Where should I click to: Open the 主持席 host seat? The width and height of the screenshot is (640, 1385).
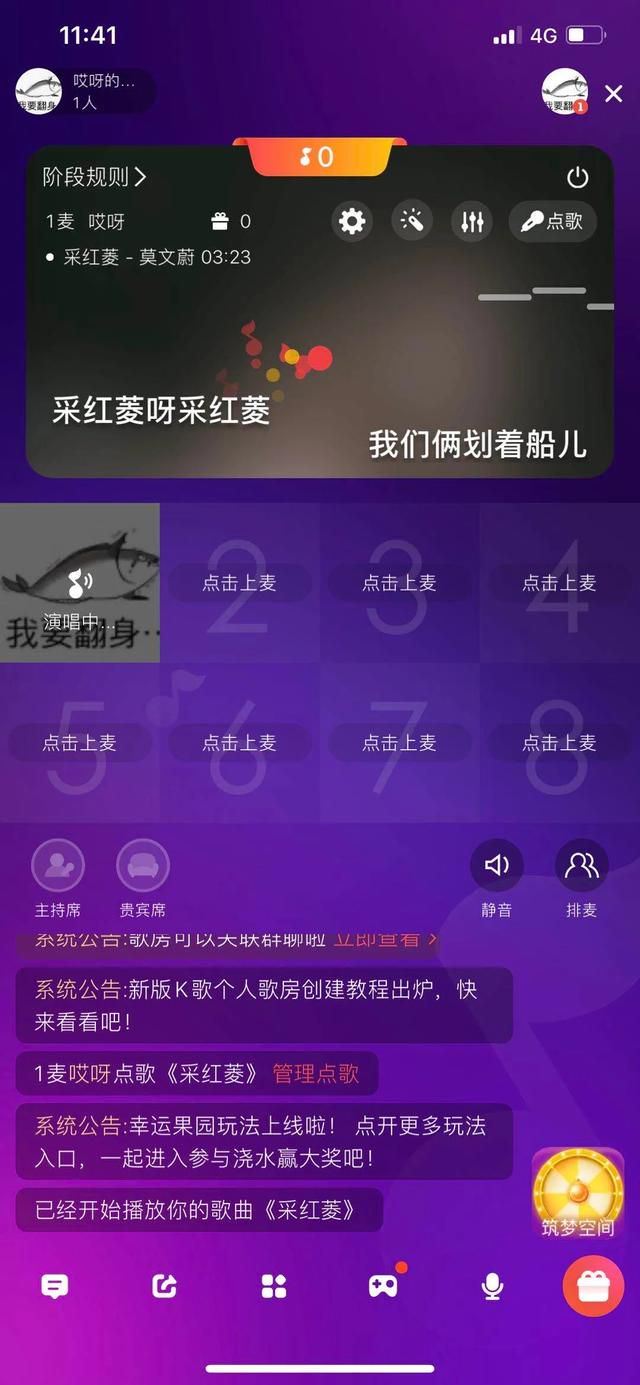[58, 866]
